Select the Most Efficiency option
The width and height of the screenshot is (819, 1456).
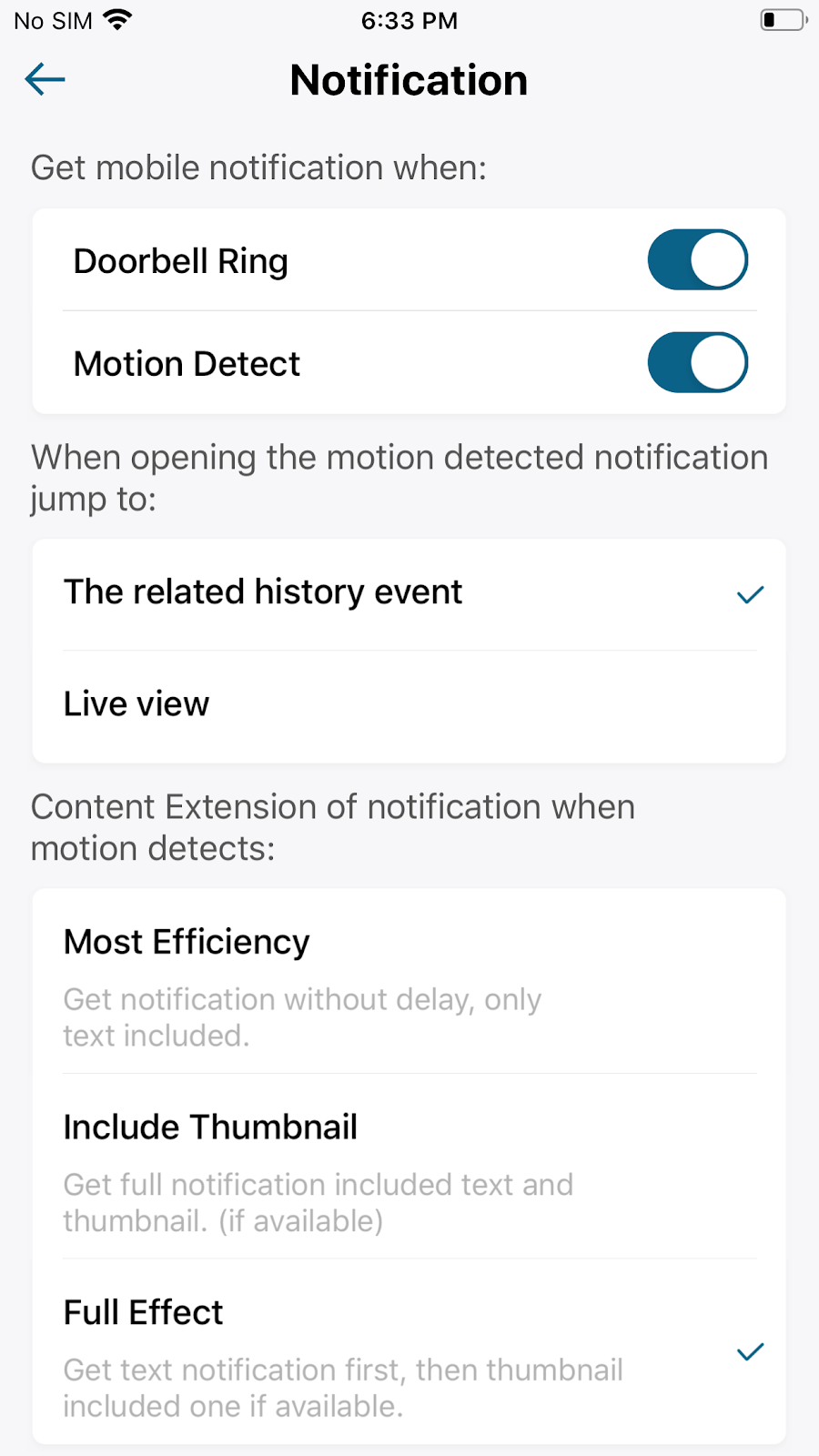(x=409, y=982)
